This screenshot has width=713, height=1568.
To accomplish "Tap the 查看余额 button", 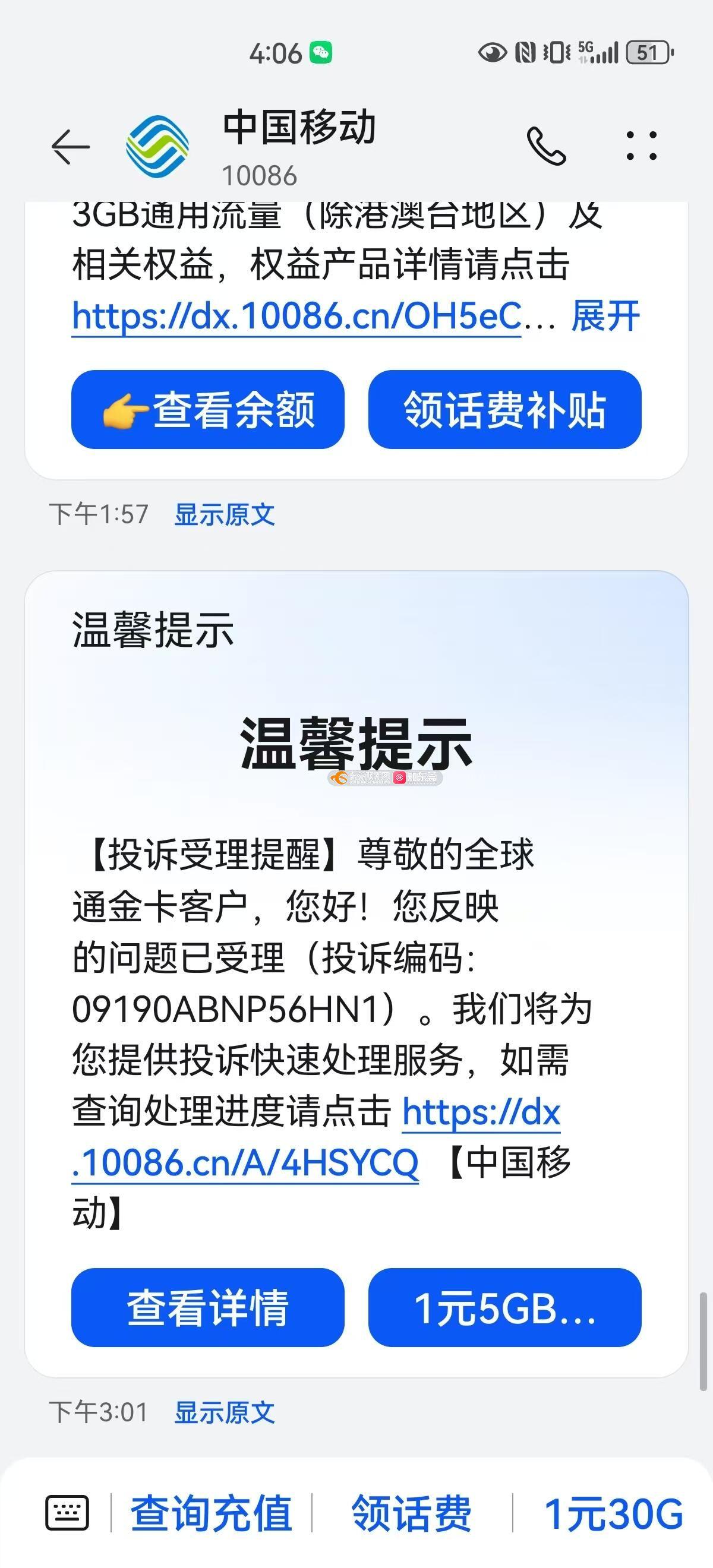I will coord(207,410).
